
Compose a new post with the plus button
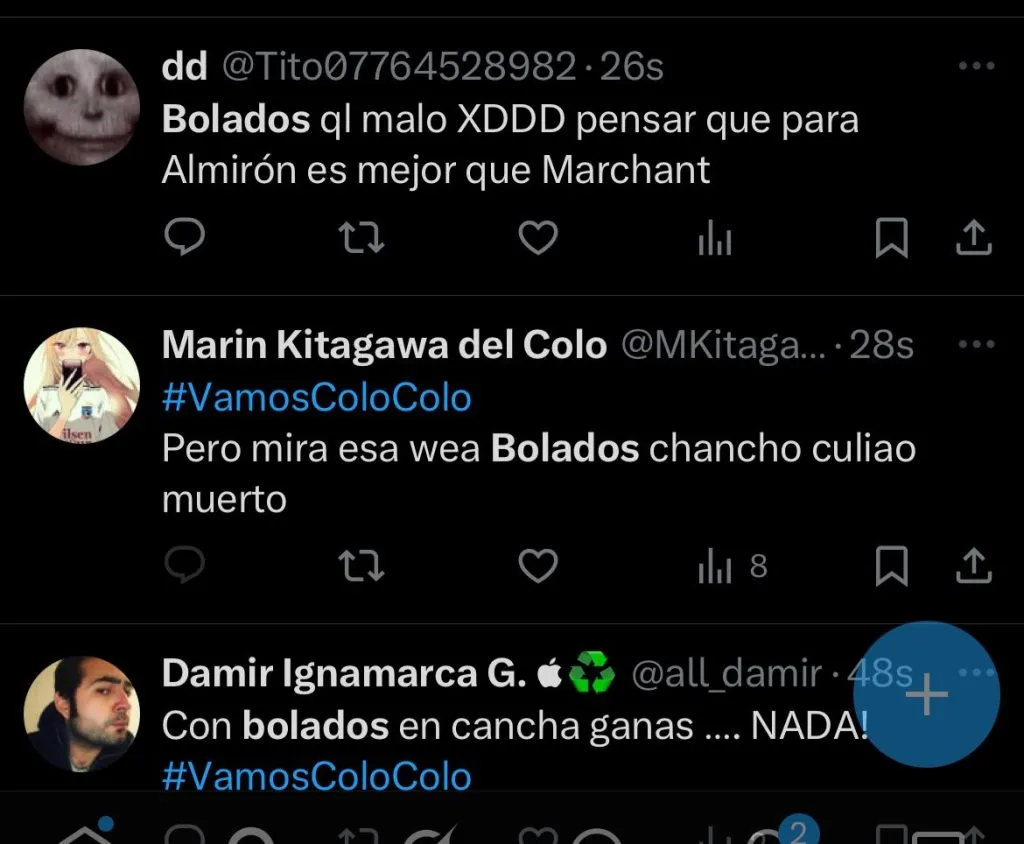coord(926,695)
